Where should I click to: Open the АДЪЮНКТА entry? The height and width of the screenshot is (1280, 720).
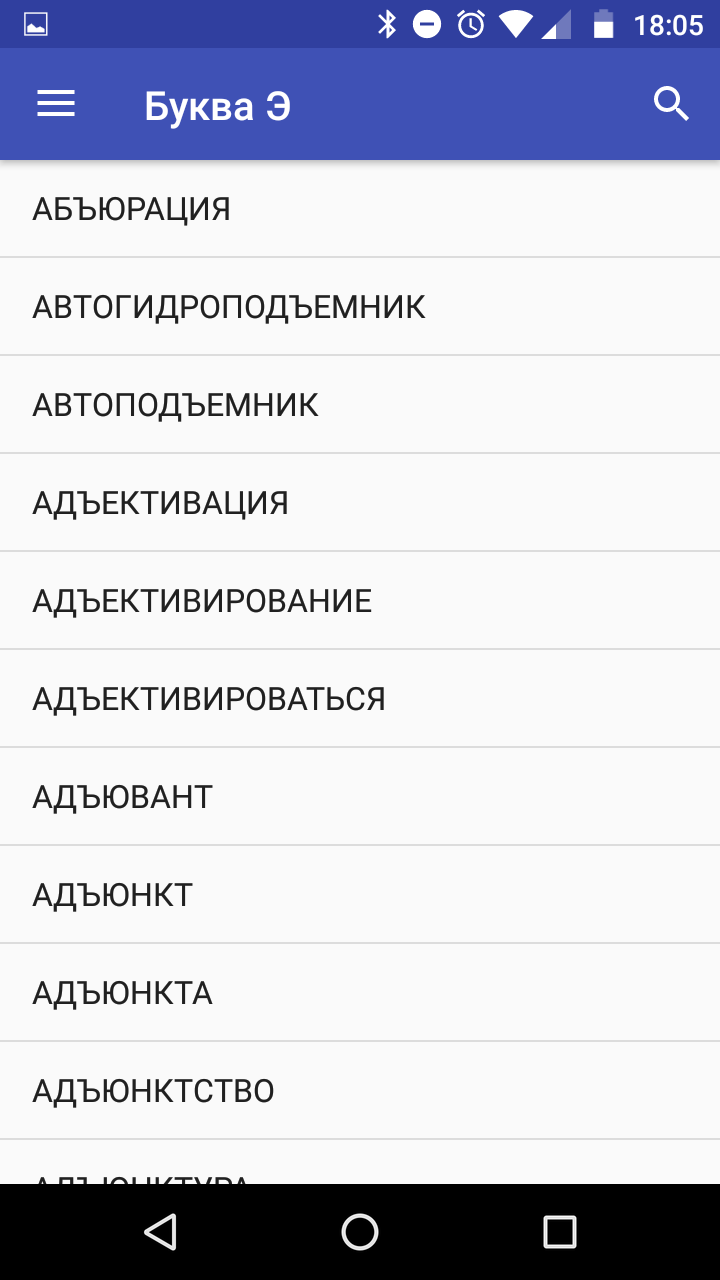click(x=360, y=993)
